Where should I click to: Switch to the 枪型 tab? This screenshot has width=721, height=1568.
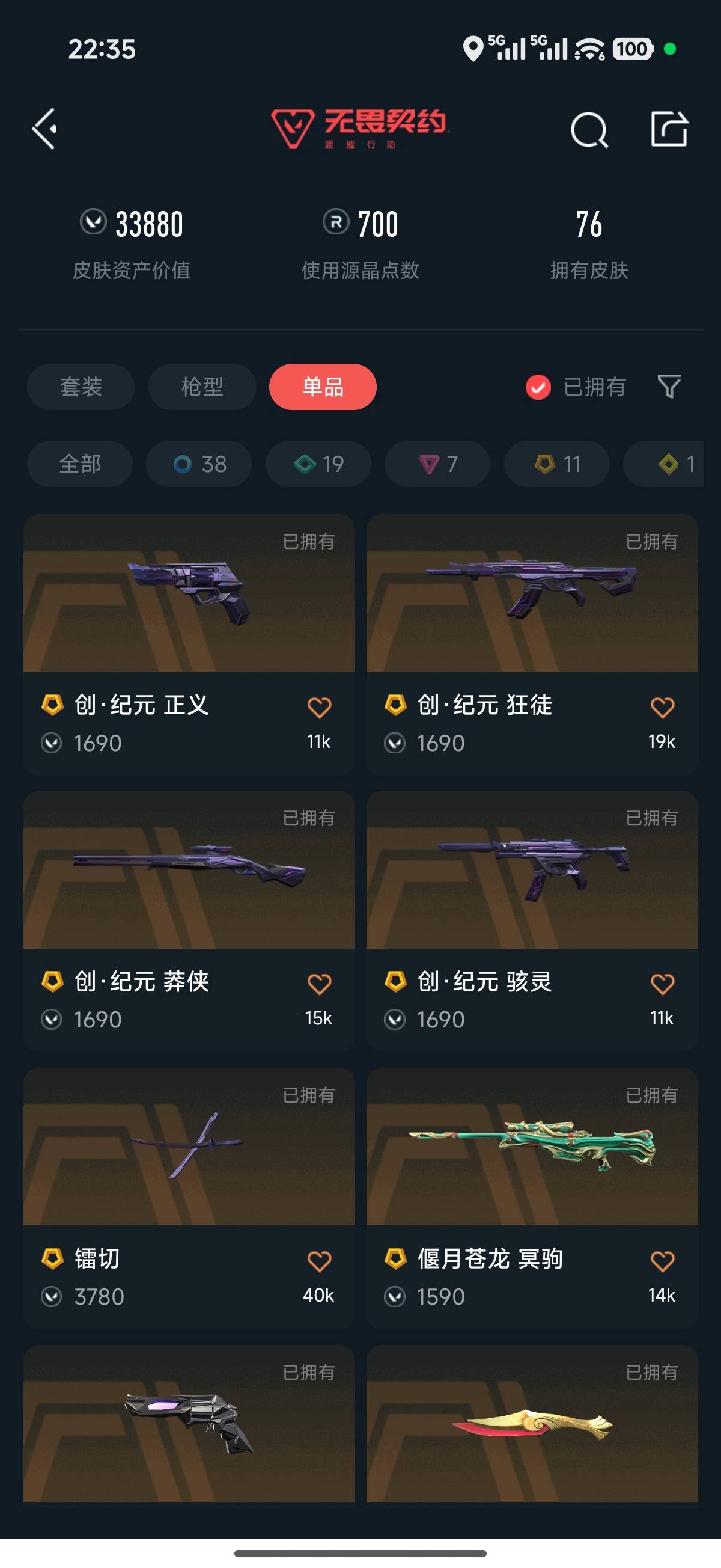pyautogui.click(x=201, y=387)
